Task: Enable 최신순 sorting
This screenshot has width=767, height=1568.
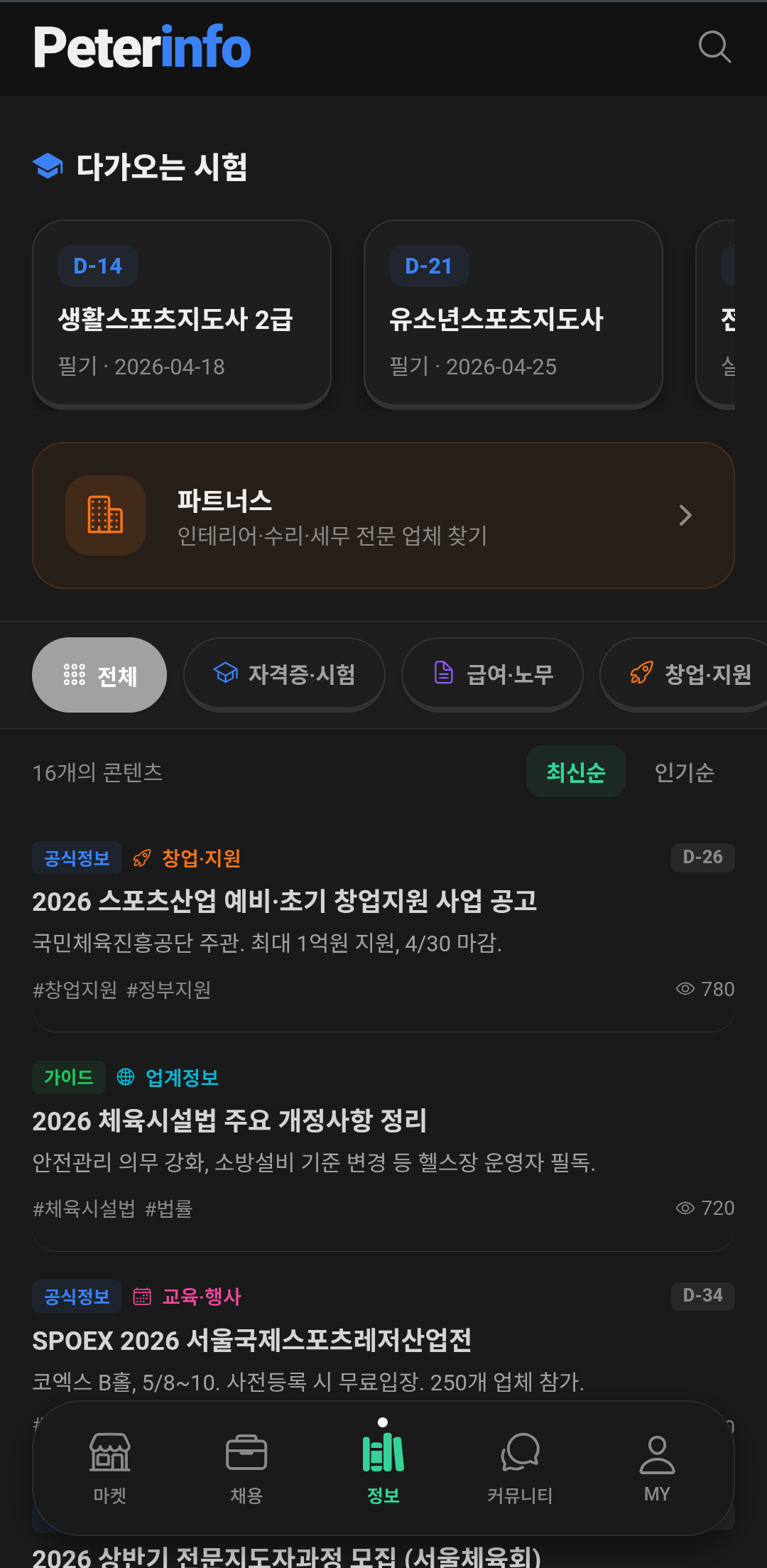Action: coord(576,771)
